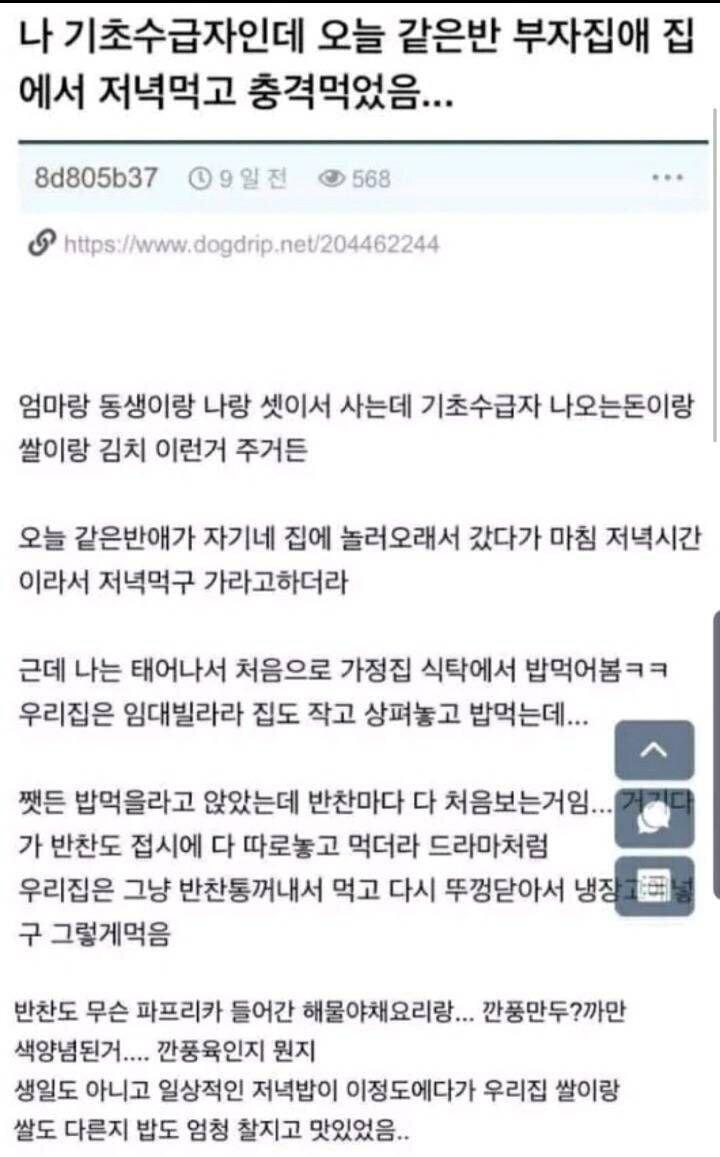Image resolution: width=720 pixels, height=1157 pixels.
Task: Jump to top with the up arrow button
Action: [x=654, y=750]
